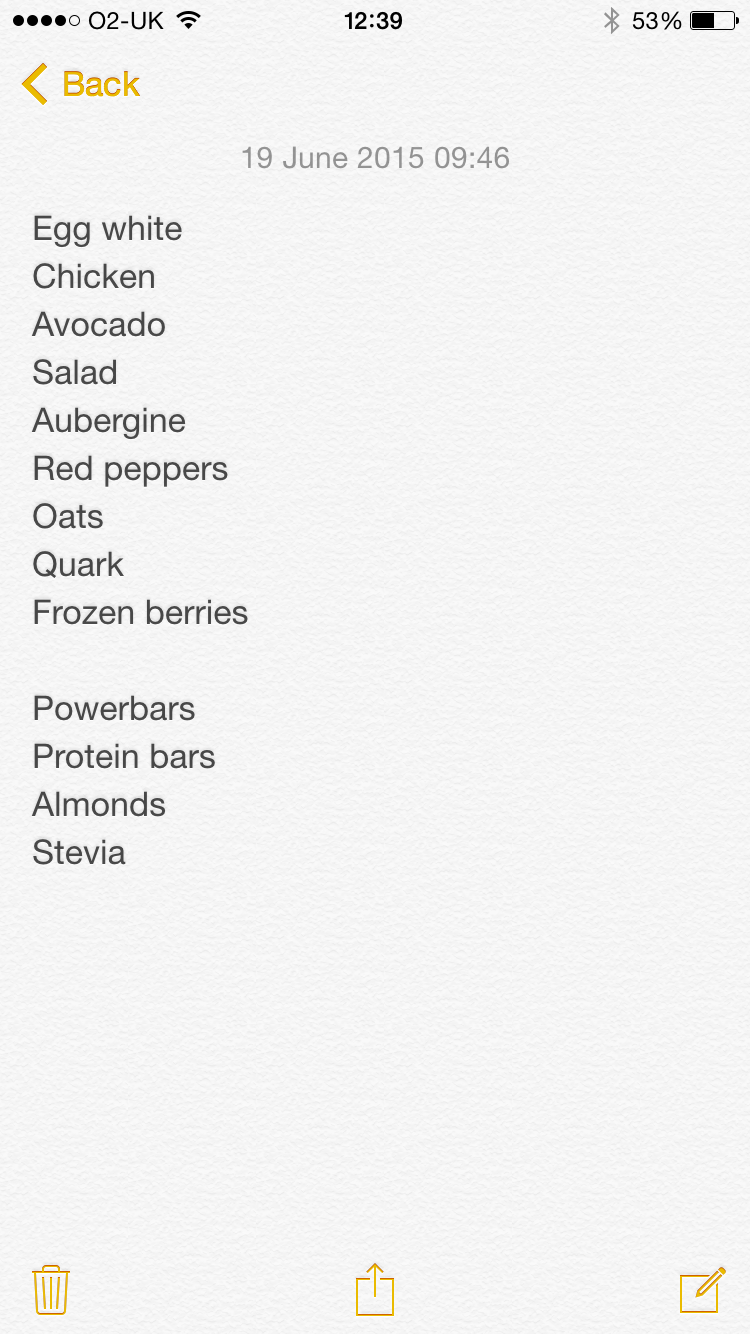Delete this note with trash icon

[x=50, y=1290]
